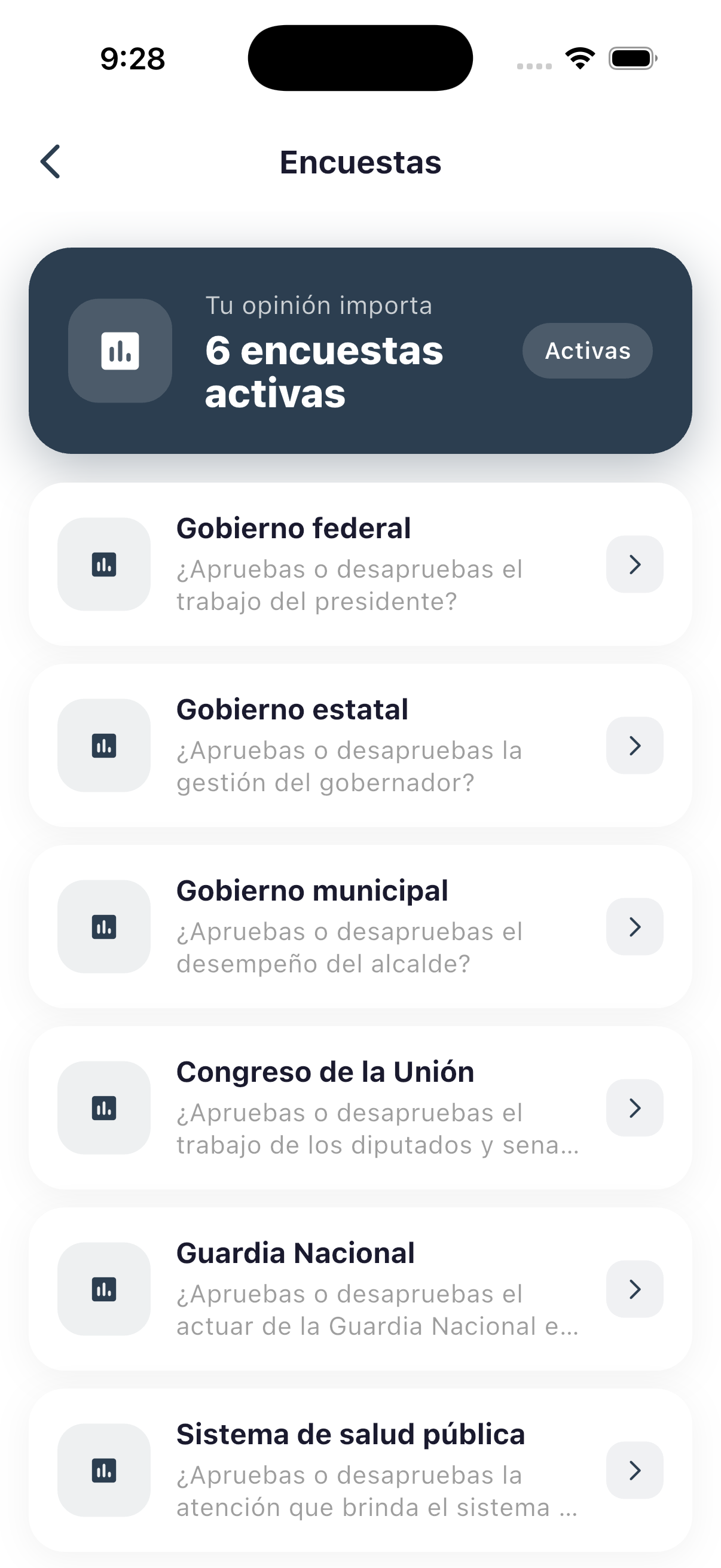
Task: Expand the Gobierno estatal survey with its chevron
Action: 634,745
